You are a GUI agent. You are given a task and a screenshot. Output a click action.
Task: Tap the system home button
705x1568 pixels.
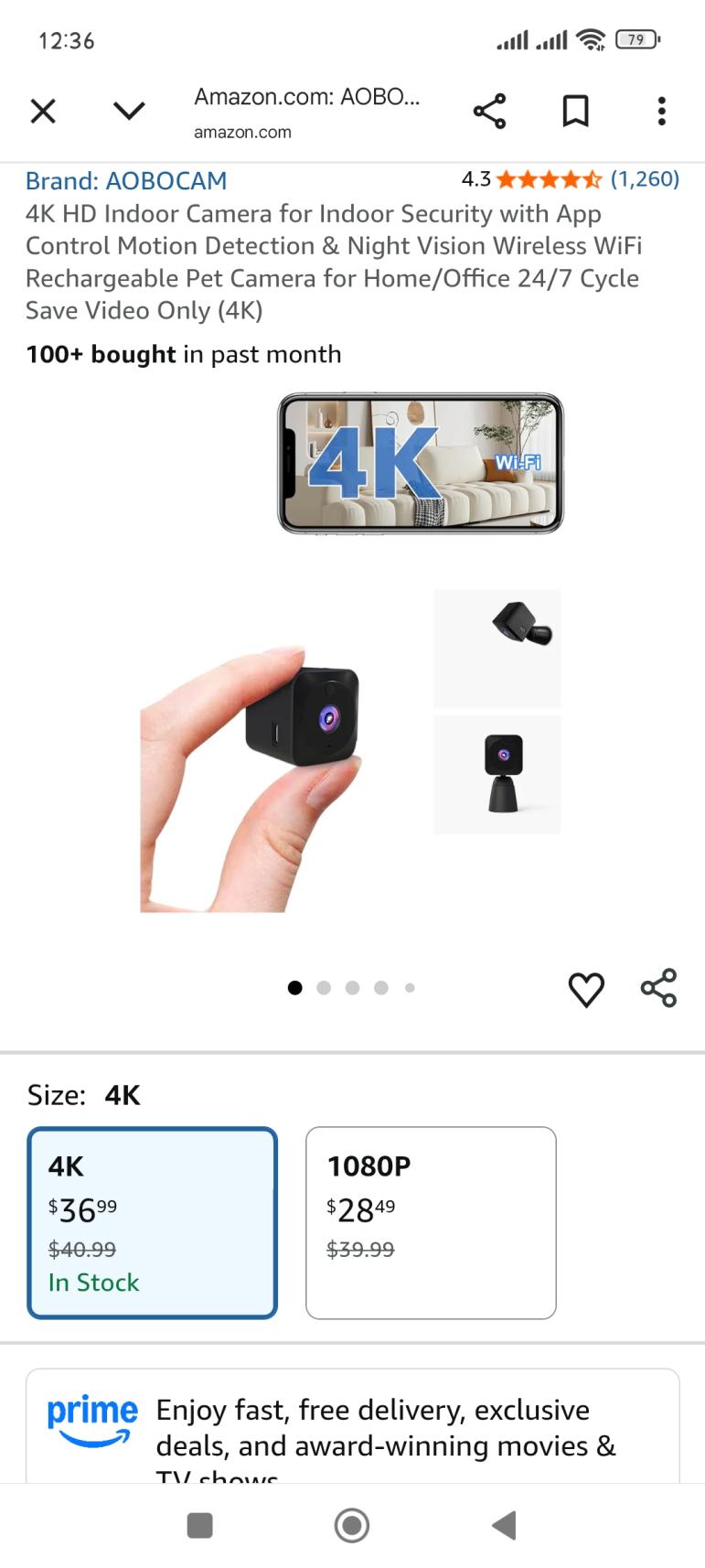[x=352, y=1525]
